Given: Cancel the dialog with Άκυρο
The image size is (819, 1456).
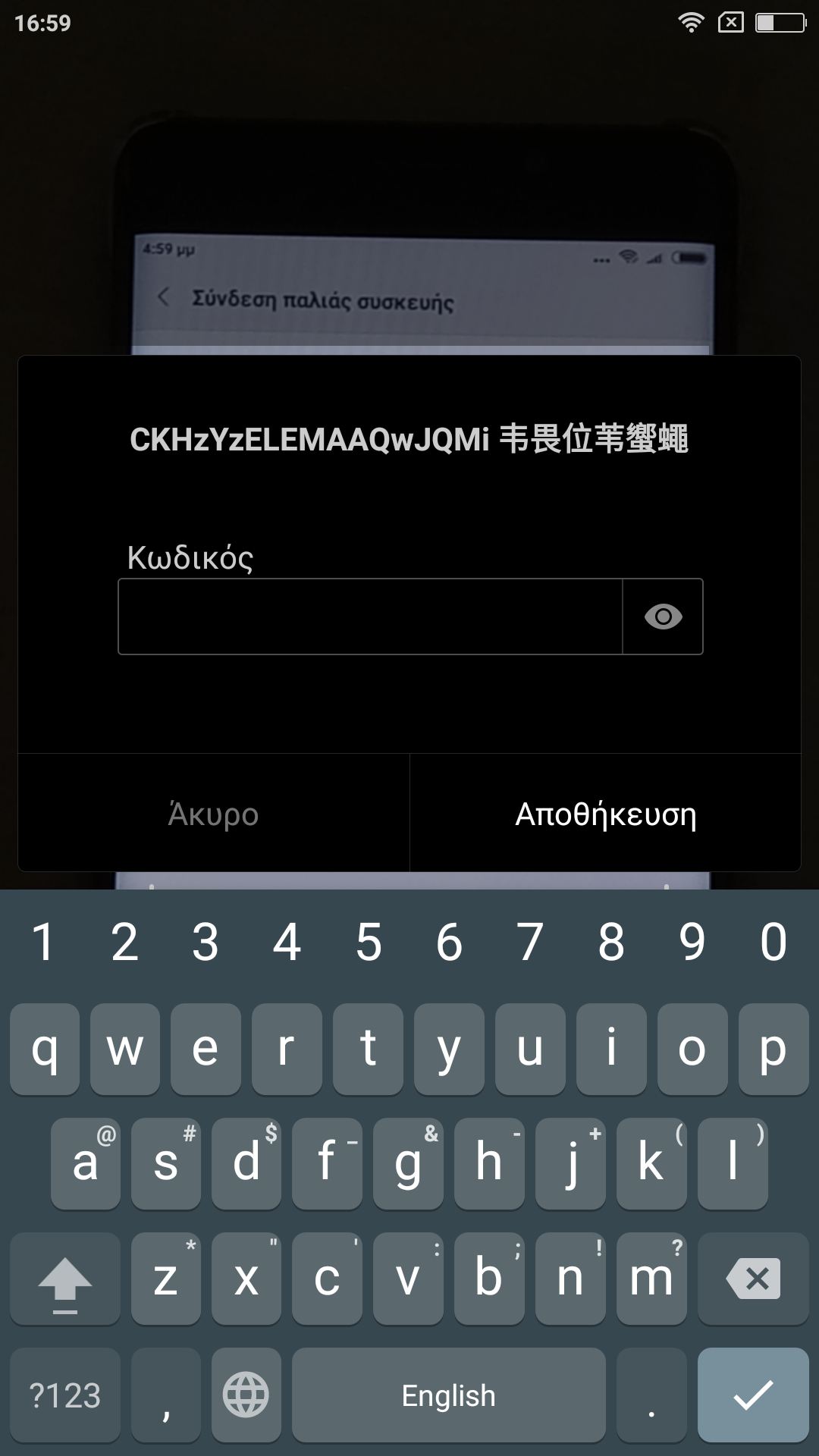Looking at the screenshot, I should (213, 814).
